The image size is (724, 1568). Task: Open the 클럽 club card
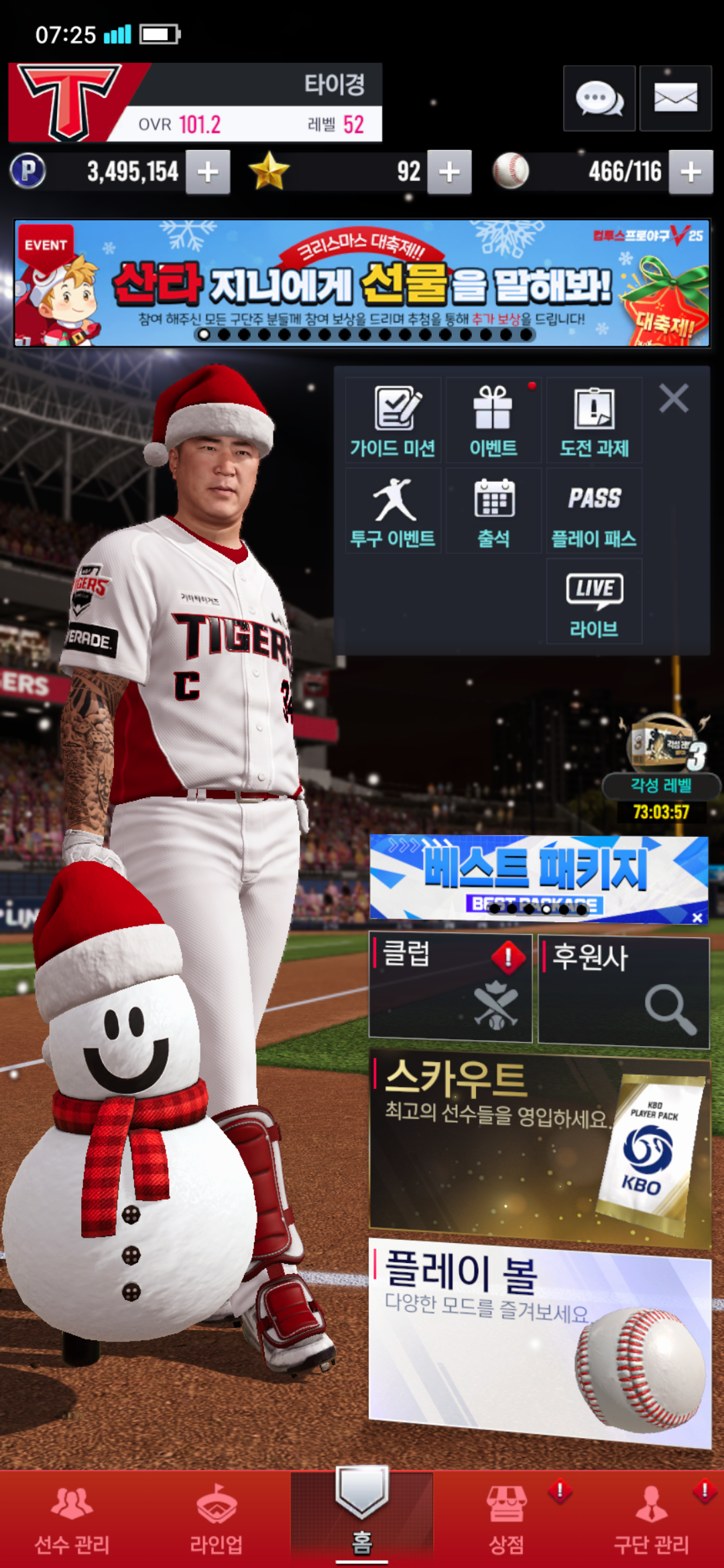click(x=450, y=988)
